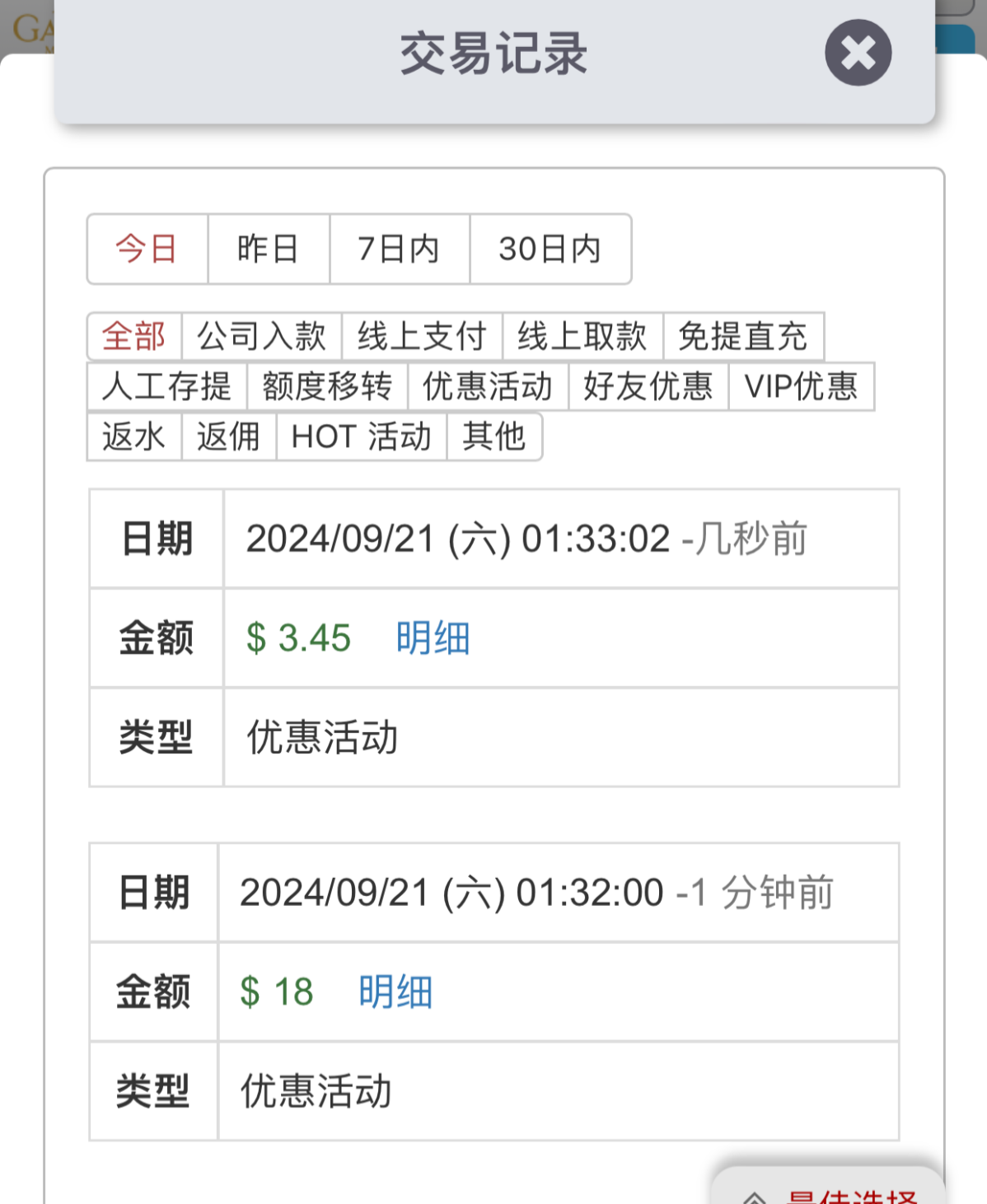The image size is (987, 1204).
Task: Filter by 公司入款
Action: pyautogui.click(x=261, y=337)
